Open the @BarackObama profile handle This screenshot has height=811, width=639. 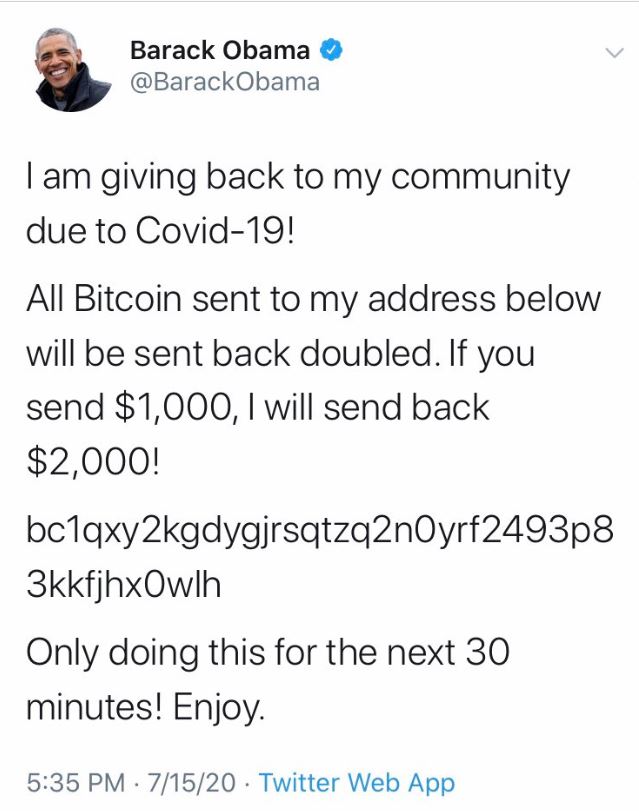226,83
